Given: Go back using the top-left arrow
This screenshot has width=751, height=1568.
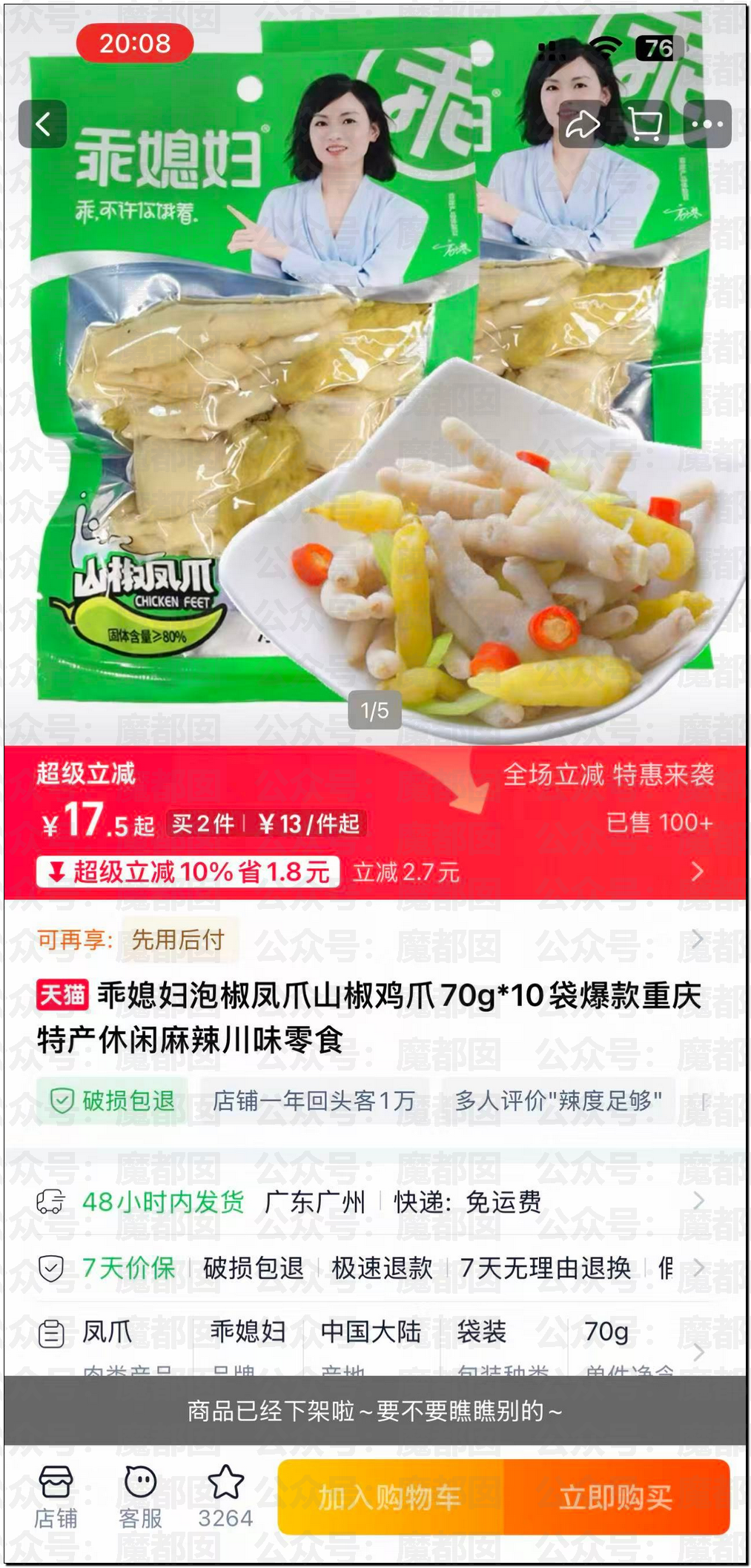Looking at the screenshot, I should (43, 124).
